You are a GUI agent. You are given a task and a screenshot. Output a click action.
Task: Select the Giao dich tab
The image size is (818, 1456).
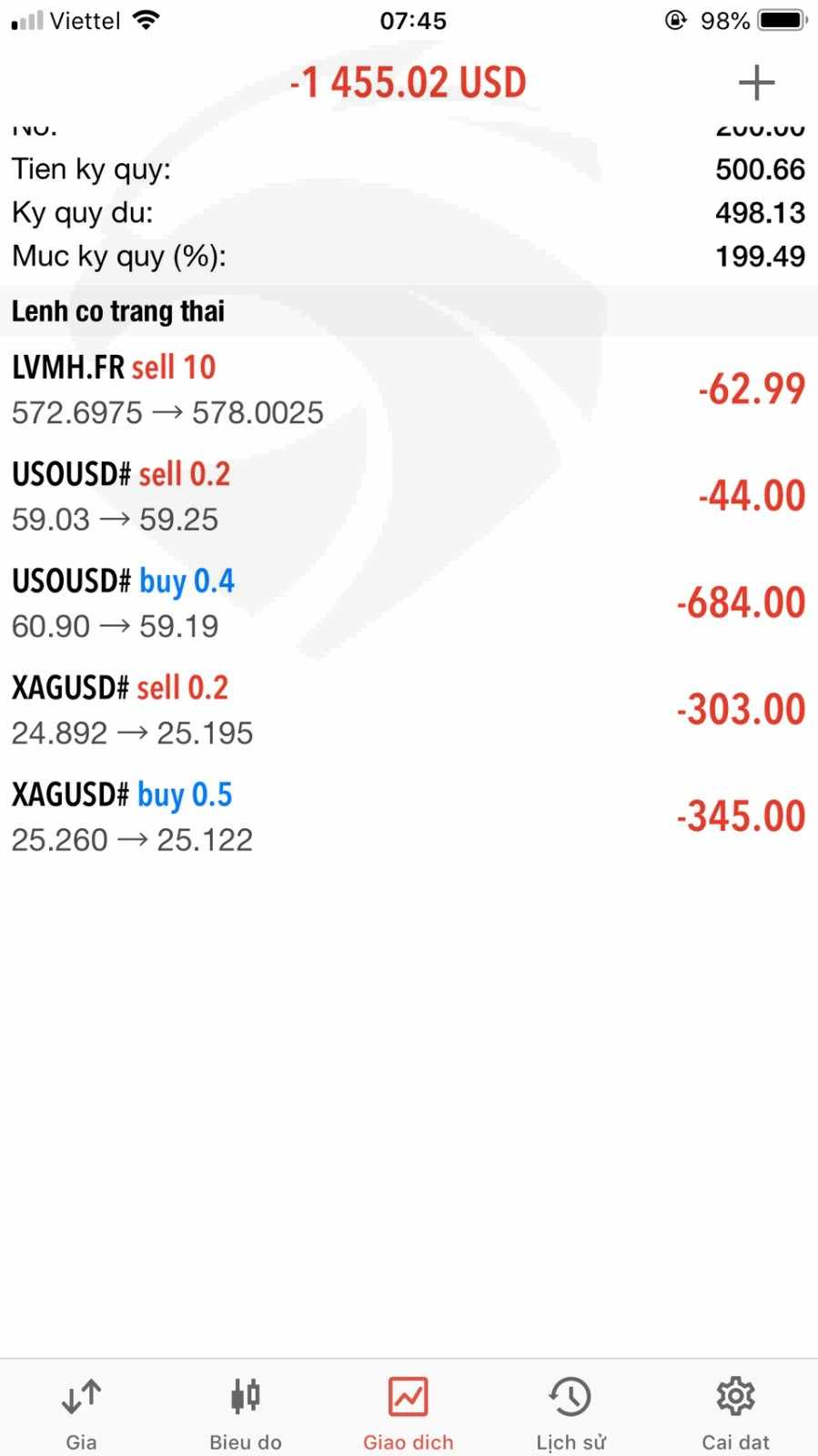(x=409, y=1411)
